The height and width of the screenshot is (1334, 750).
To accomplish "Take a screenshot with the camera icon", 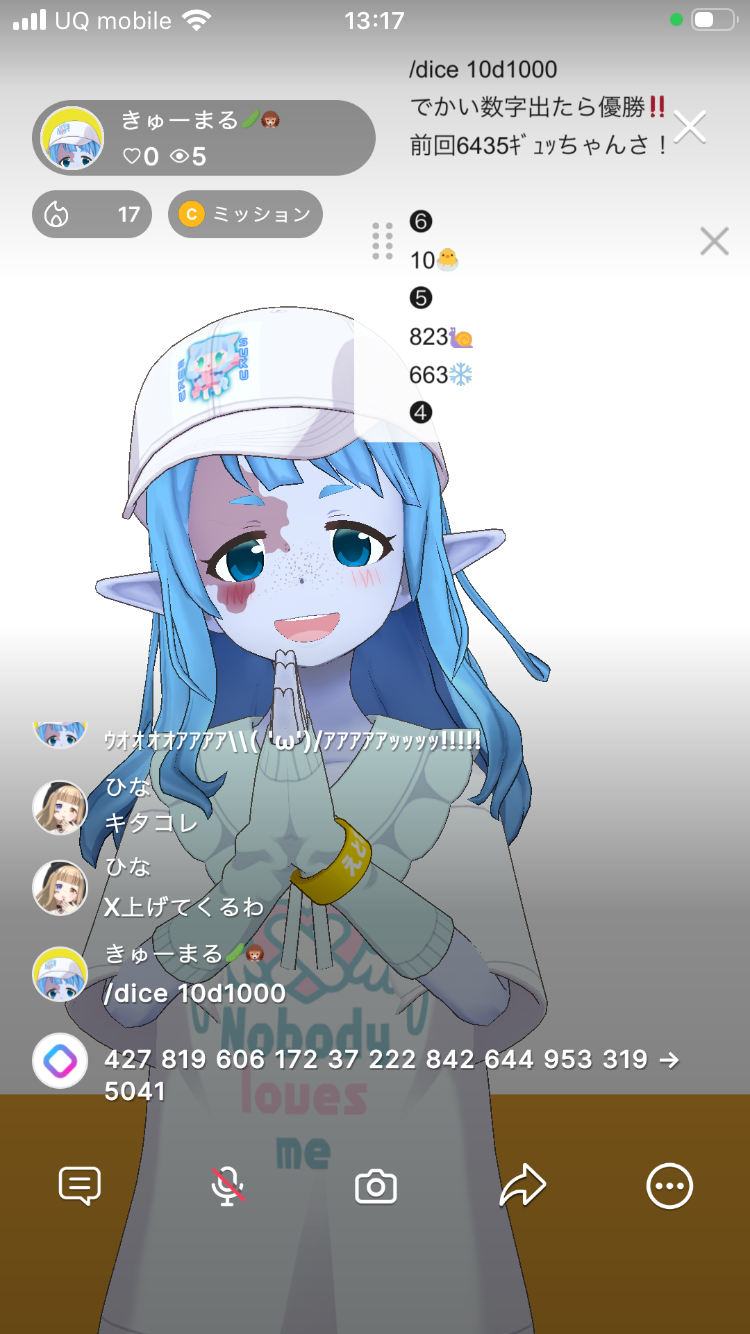I will 376,1187.
